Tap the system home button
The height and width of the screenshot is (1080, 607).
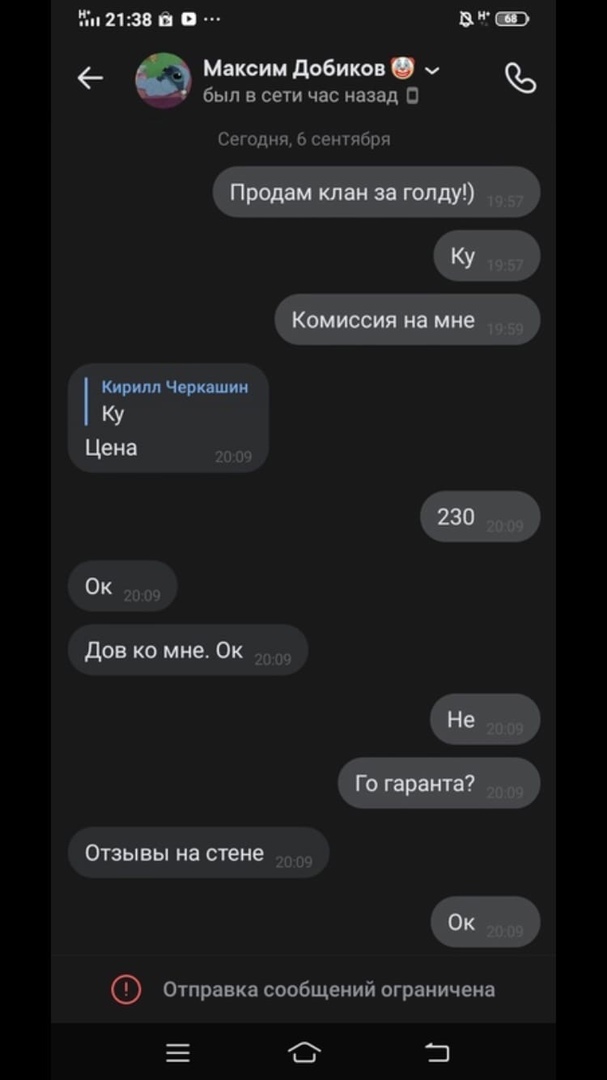pyautogui.click(x=304, y=1051)
